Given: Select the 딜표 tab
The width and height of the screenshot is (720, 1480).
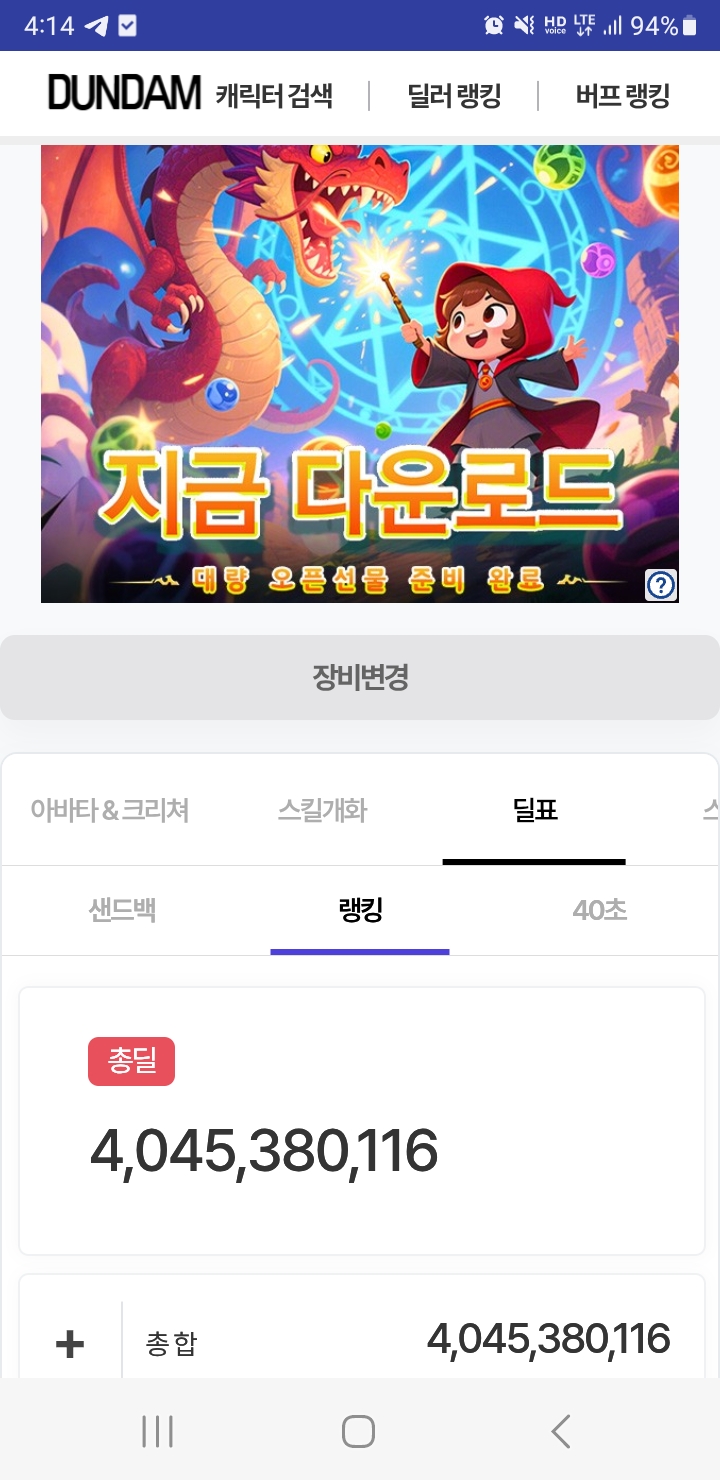Looking at the screenshot, I should [x=534, y=810].
